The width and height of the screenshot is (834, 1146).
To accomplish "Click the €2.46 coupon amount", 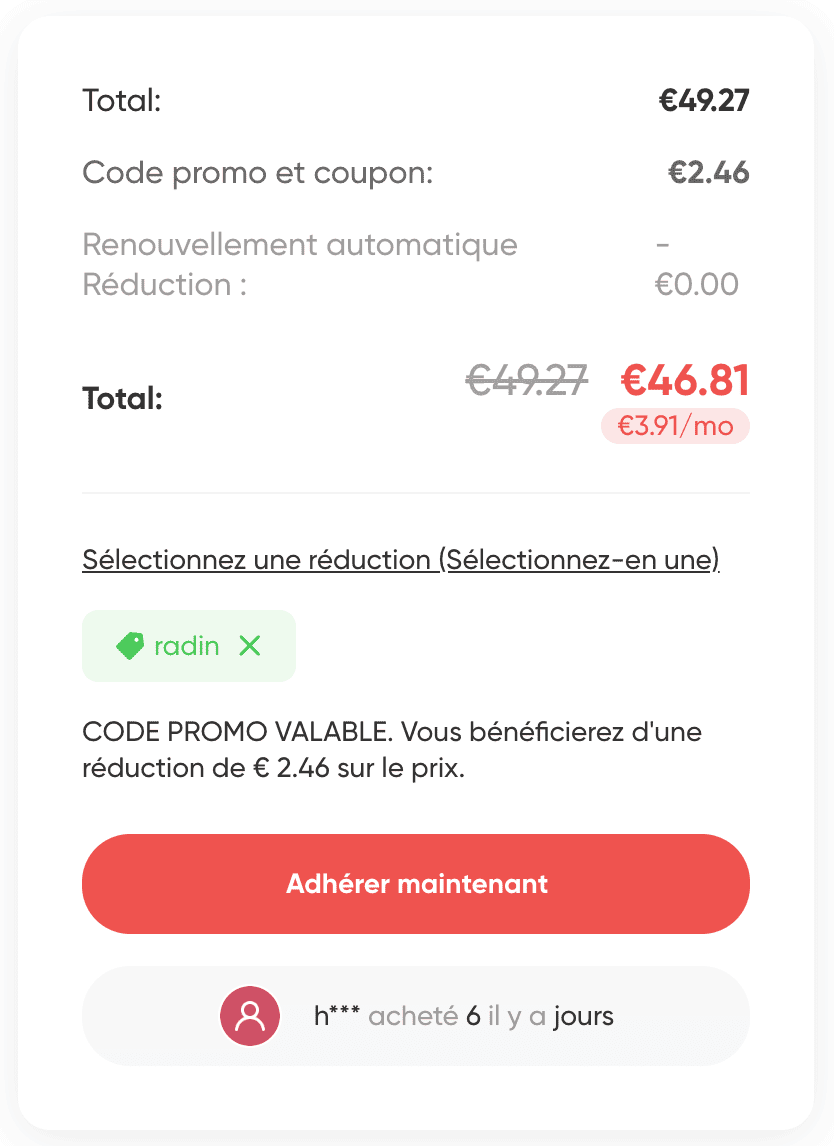I will (x=718, y=172).
